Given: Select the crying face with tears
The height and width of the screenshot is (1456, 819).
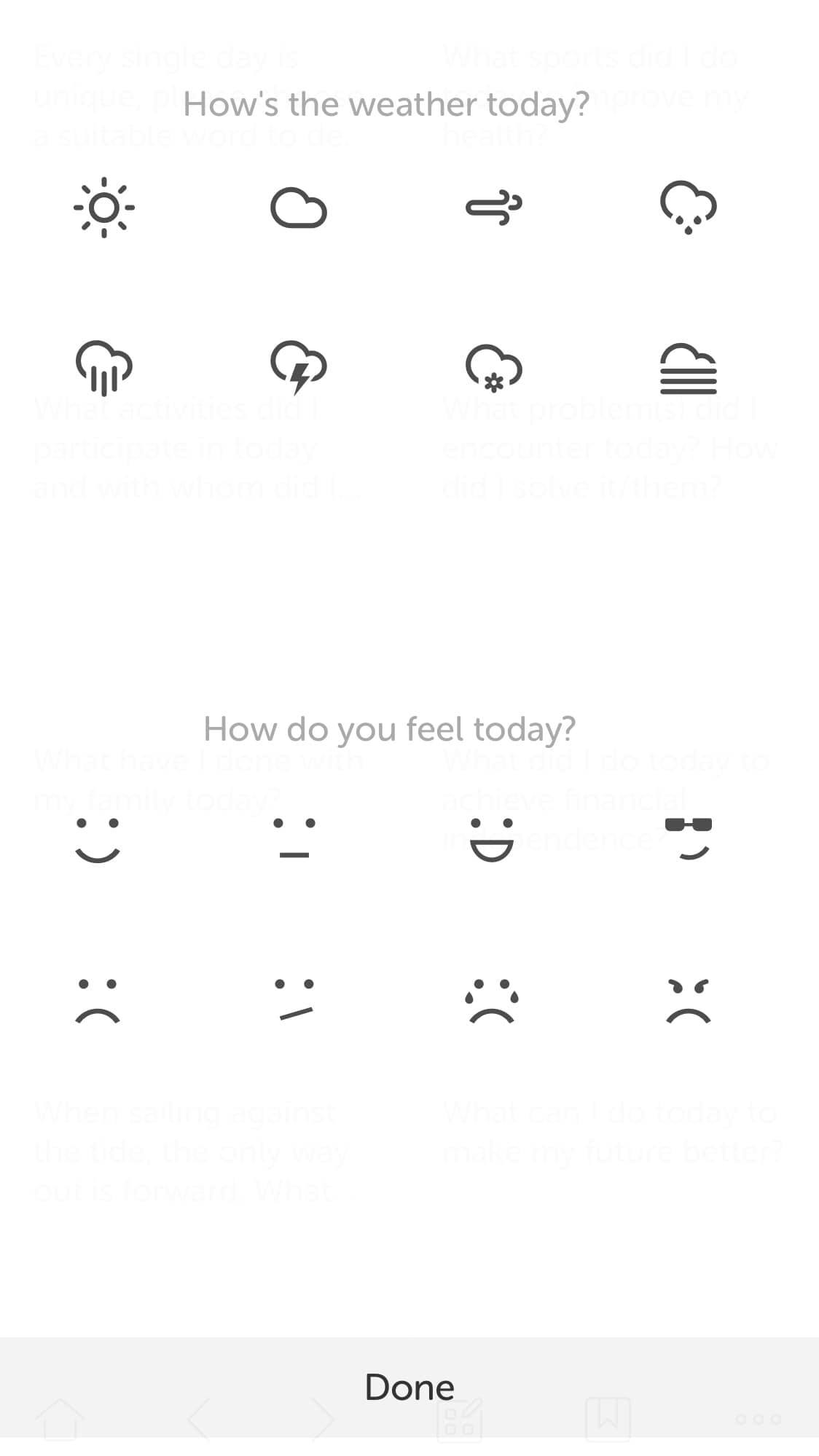Looking at the screenshot, I should [x=492, y=1002].
